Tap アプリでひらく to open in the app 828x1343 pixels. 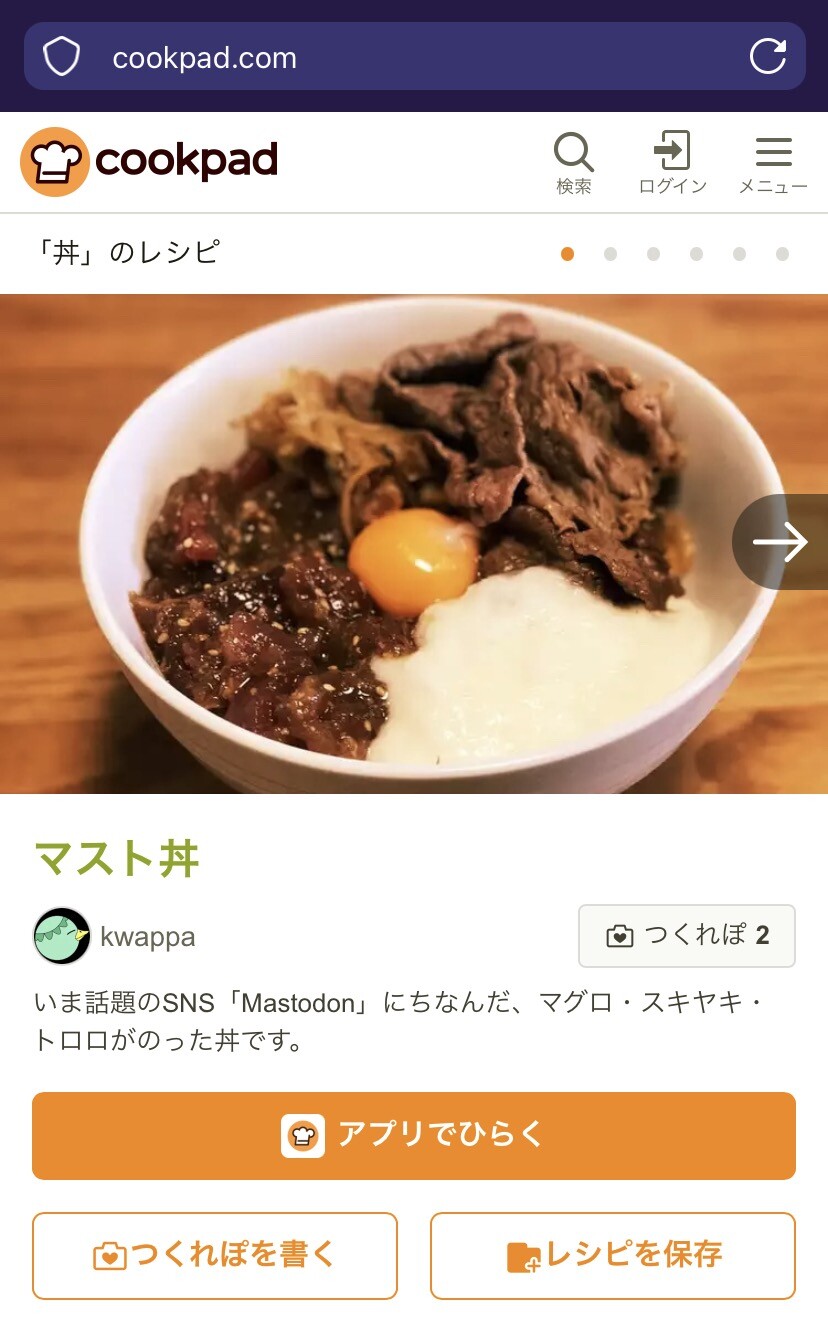click(x=414, y=1135)
